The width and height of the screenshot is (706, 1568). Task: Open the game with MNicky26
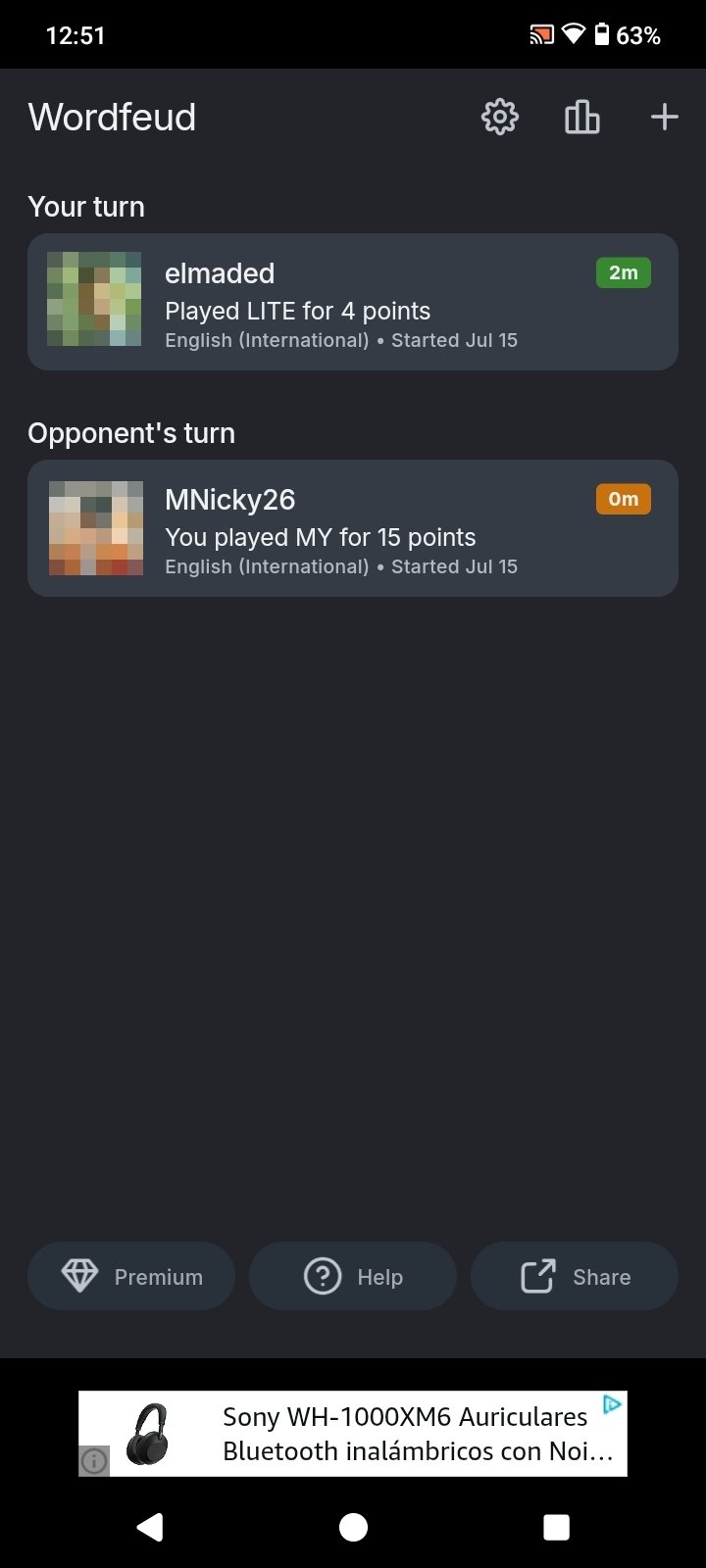(x=353, y=528)
